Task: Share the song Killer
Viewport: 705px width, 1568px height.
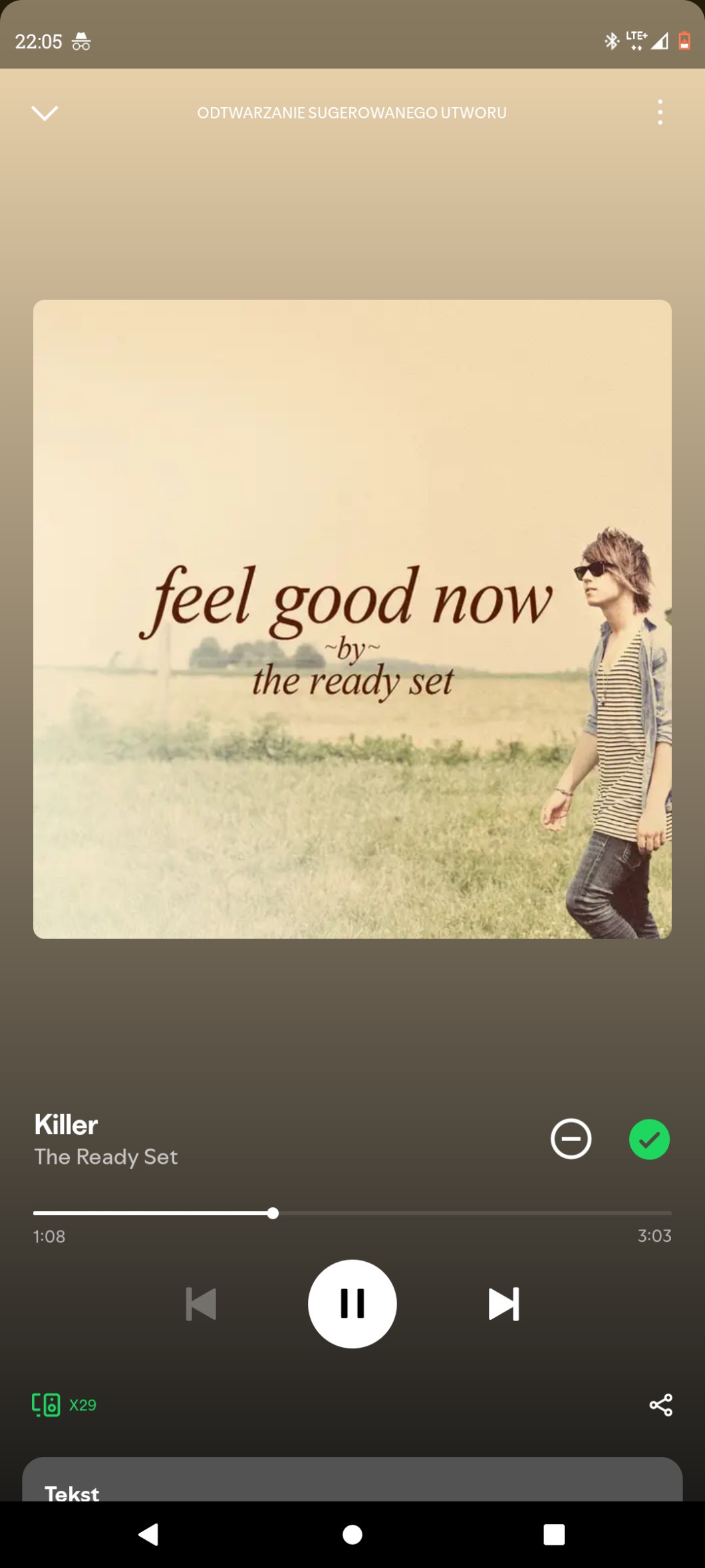Action: click(x=660, y=1405)
